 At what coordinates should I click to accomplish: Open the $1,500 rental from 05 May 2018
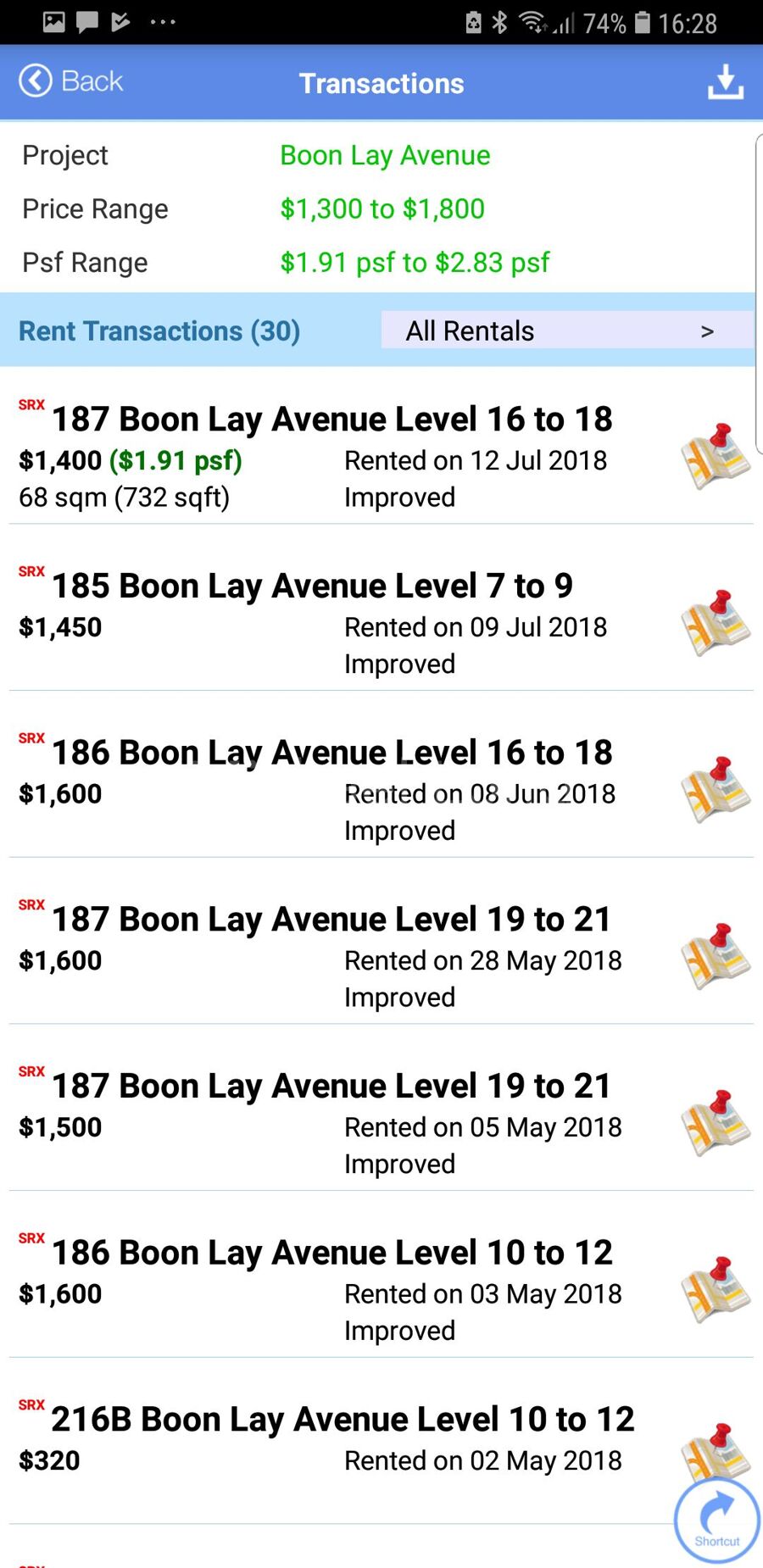339,1124
